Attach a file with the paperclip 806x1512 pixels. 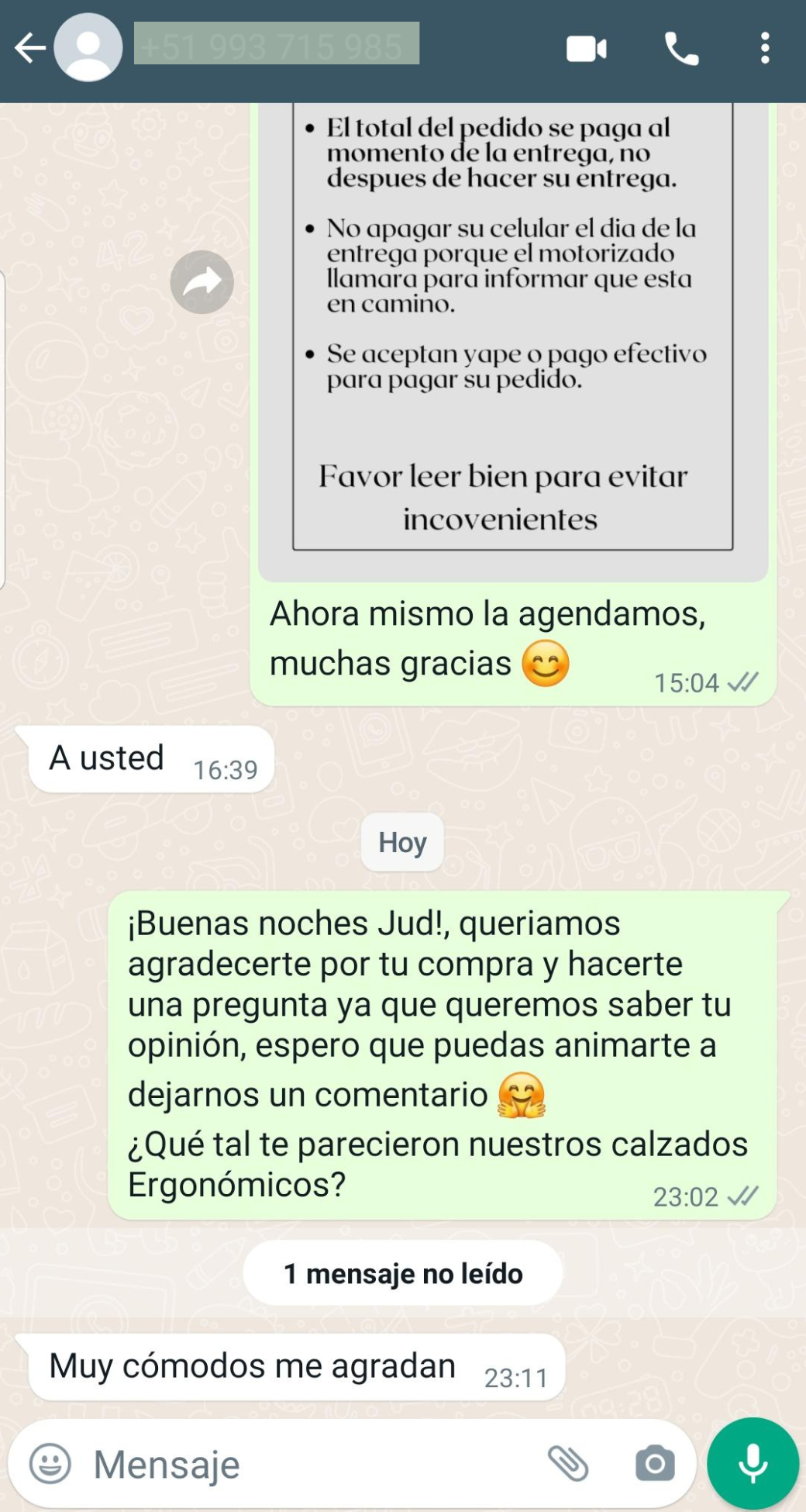point(568,1464)
